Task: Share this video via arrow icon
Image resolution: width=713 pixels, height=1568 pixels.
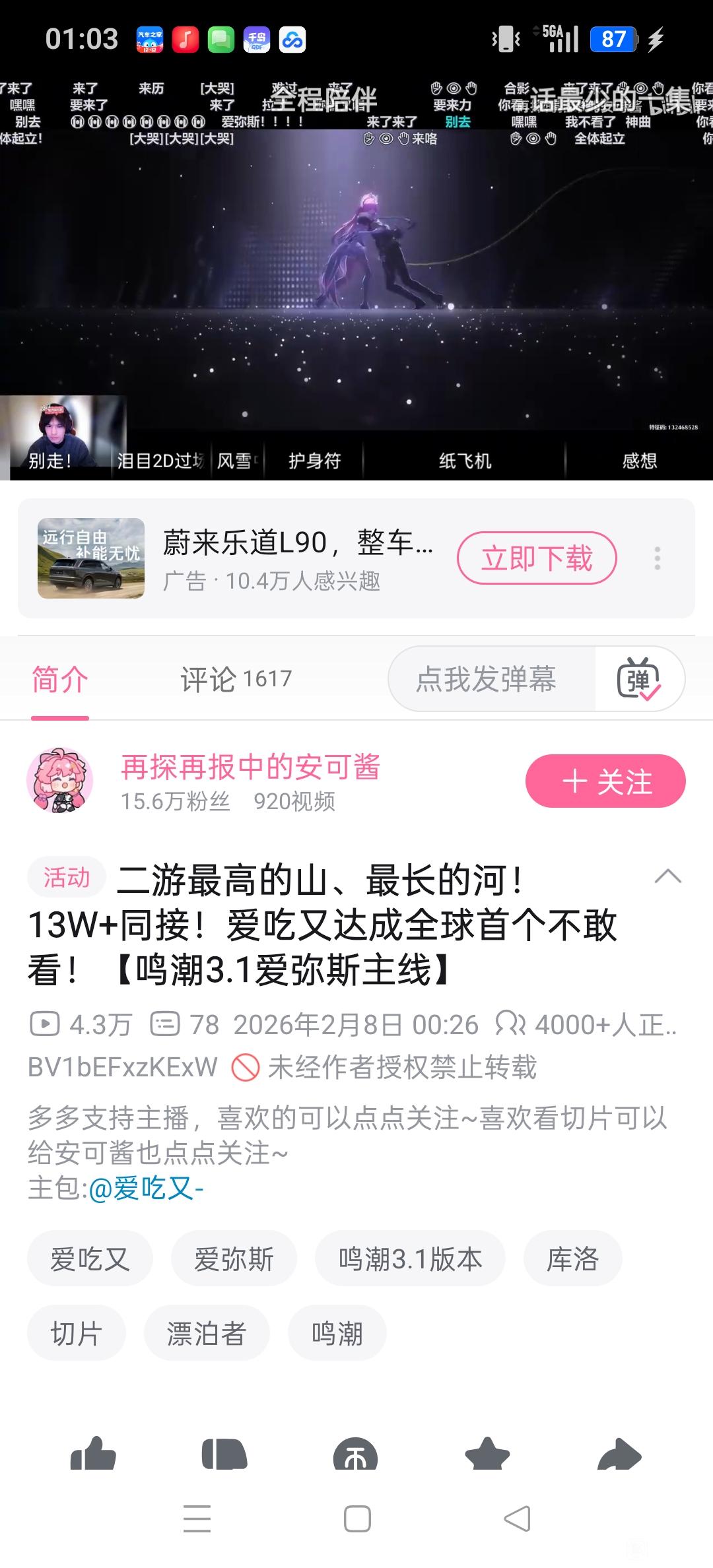Action: [619, 1454]
